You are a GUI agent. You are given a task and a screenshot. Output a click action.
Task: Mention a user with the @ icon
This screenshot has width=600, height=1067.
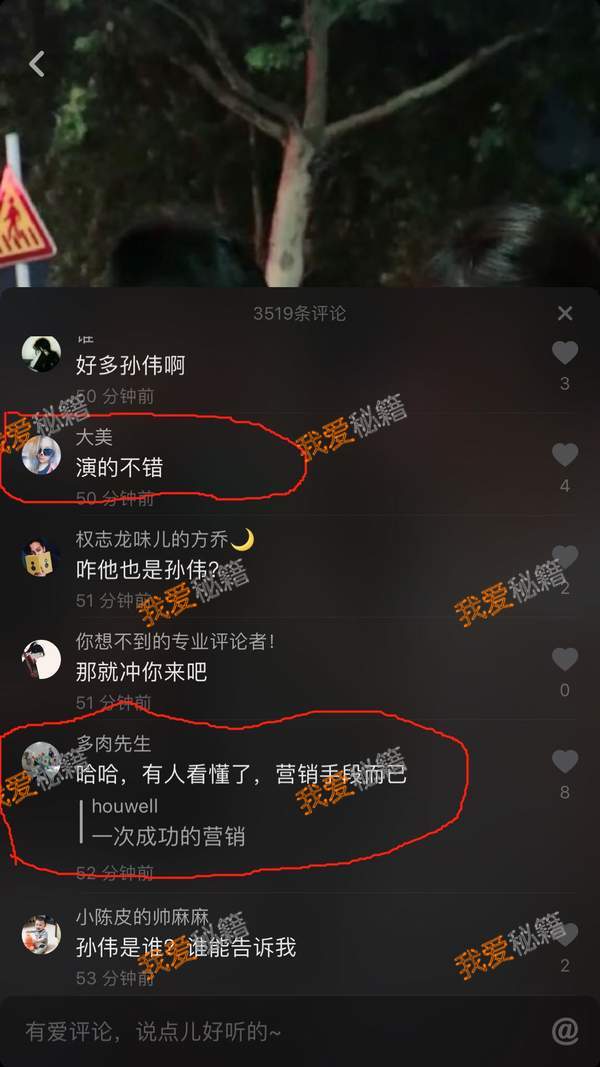(565, 1031)
